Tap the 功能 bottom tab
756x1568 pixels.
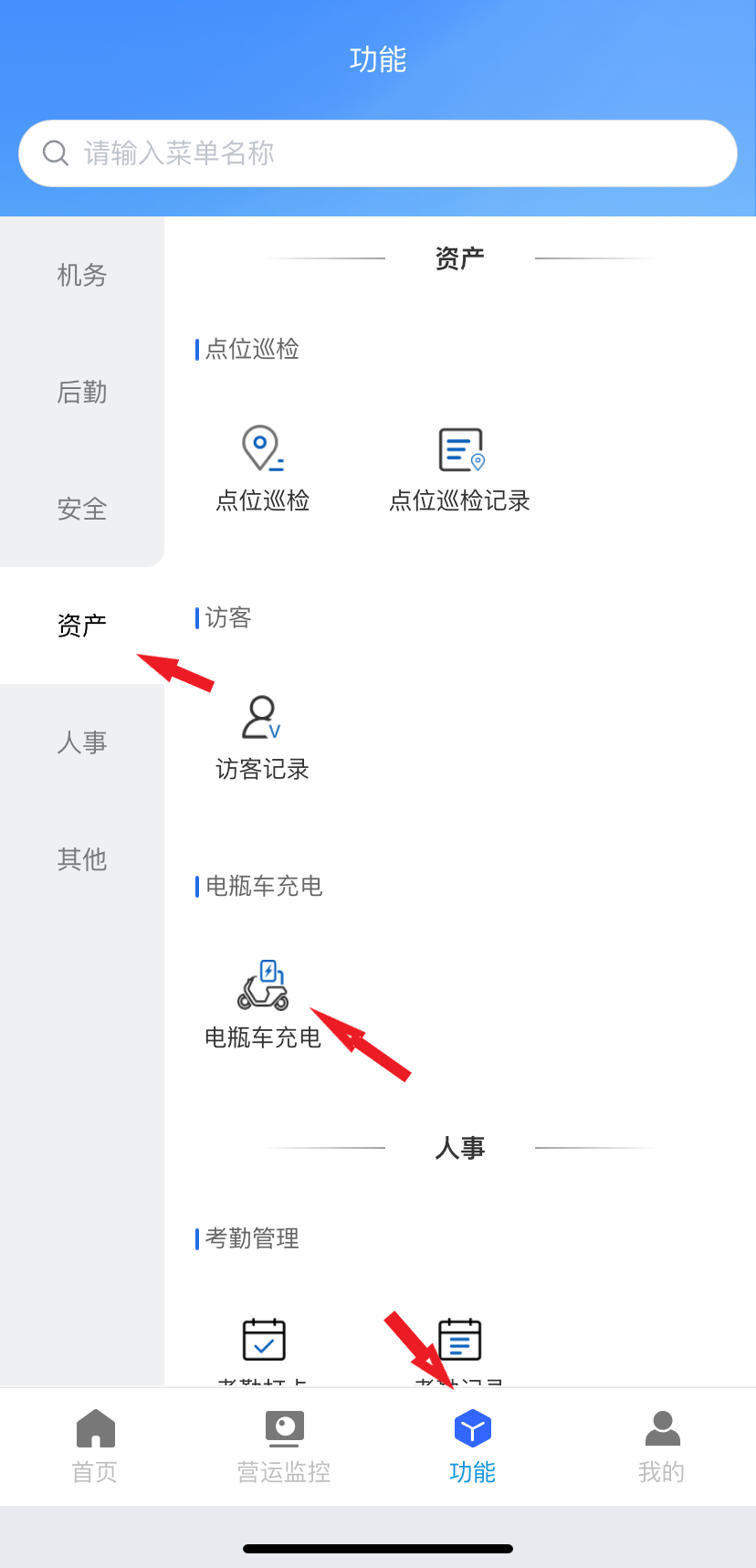(x=472, y=1446)
